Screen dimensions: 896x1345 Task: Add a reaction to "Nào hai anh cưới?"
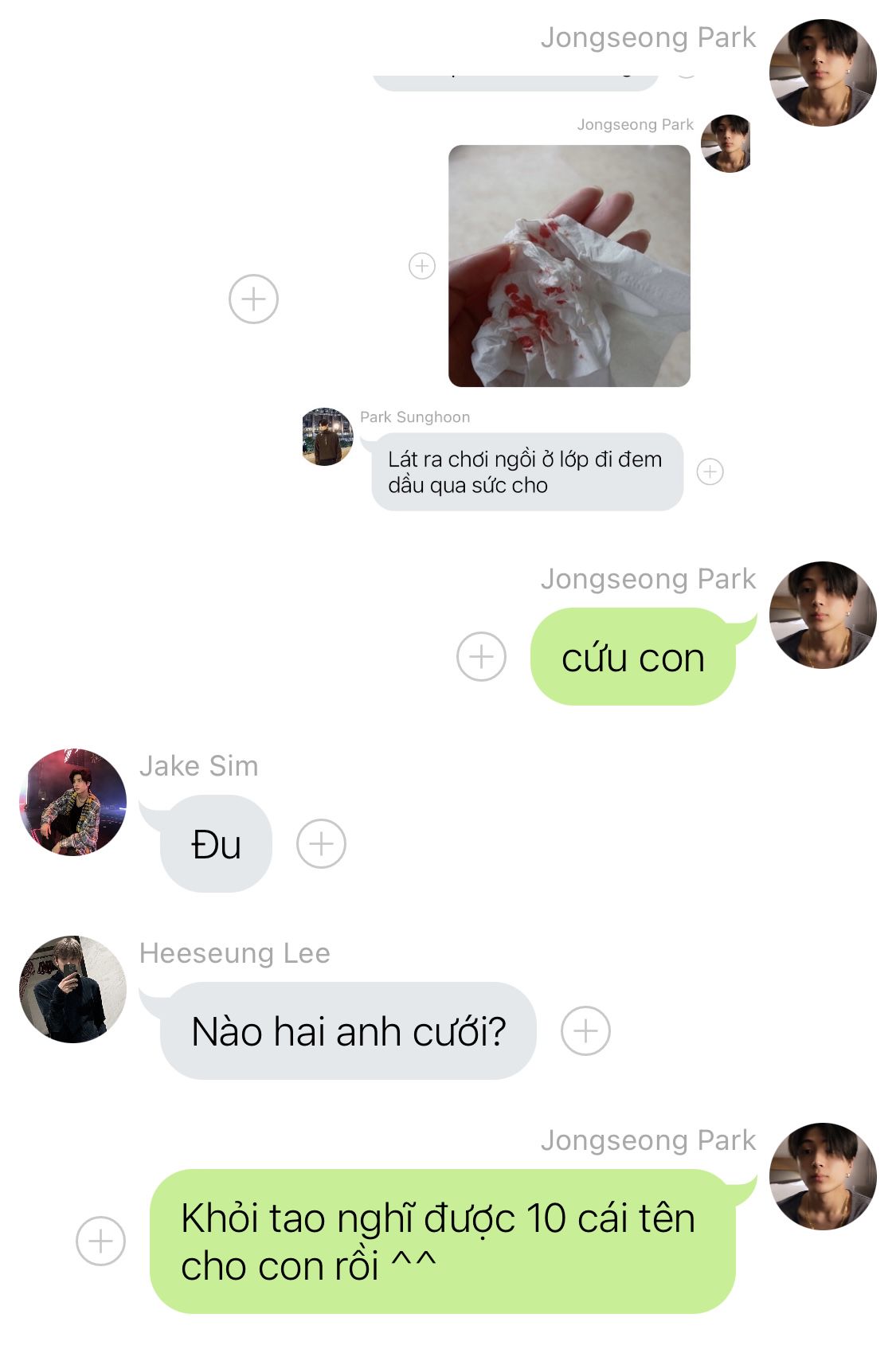point(585,1030)
